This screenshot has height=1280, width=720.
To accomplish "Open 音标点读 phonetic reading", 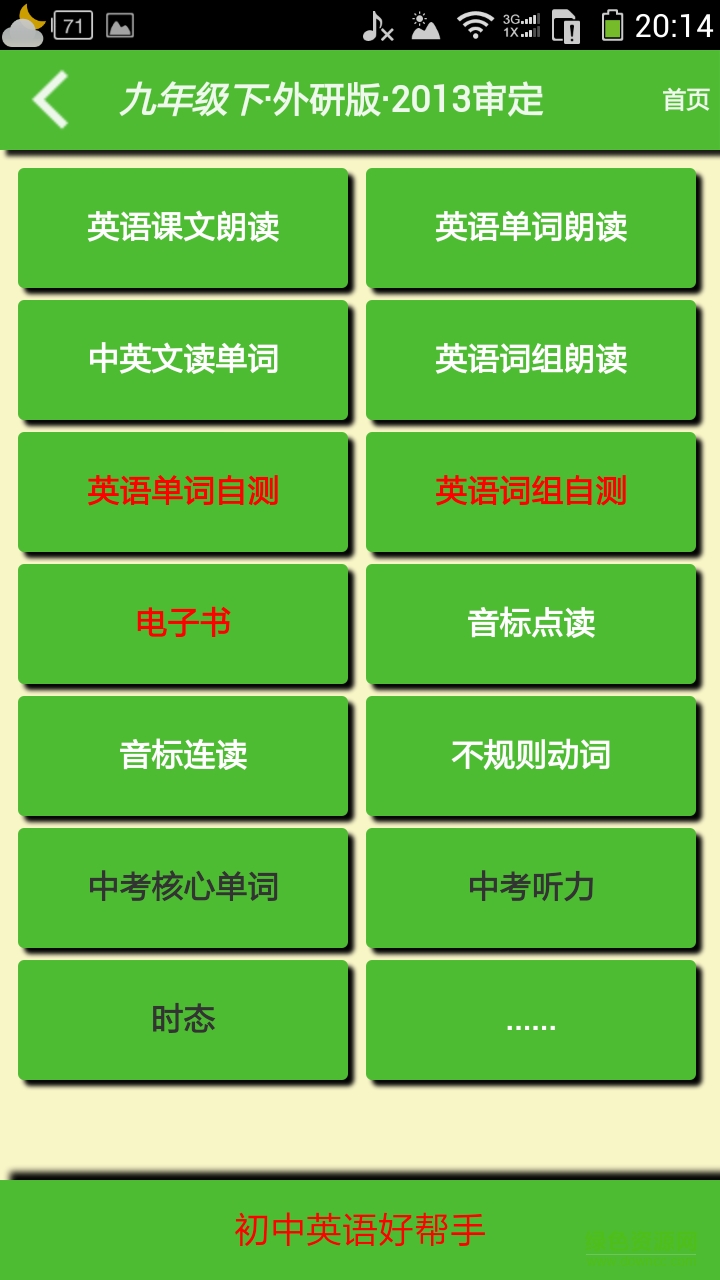I will coord(532,624).
